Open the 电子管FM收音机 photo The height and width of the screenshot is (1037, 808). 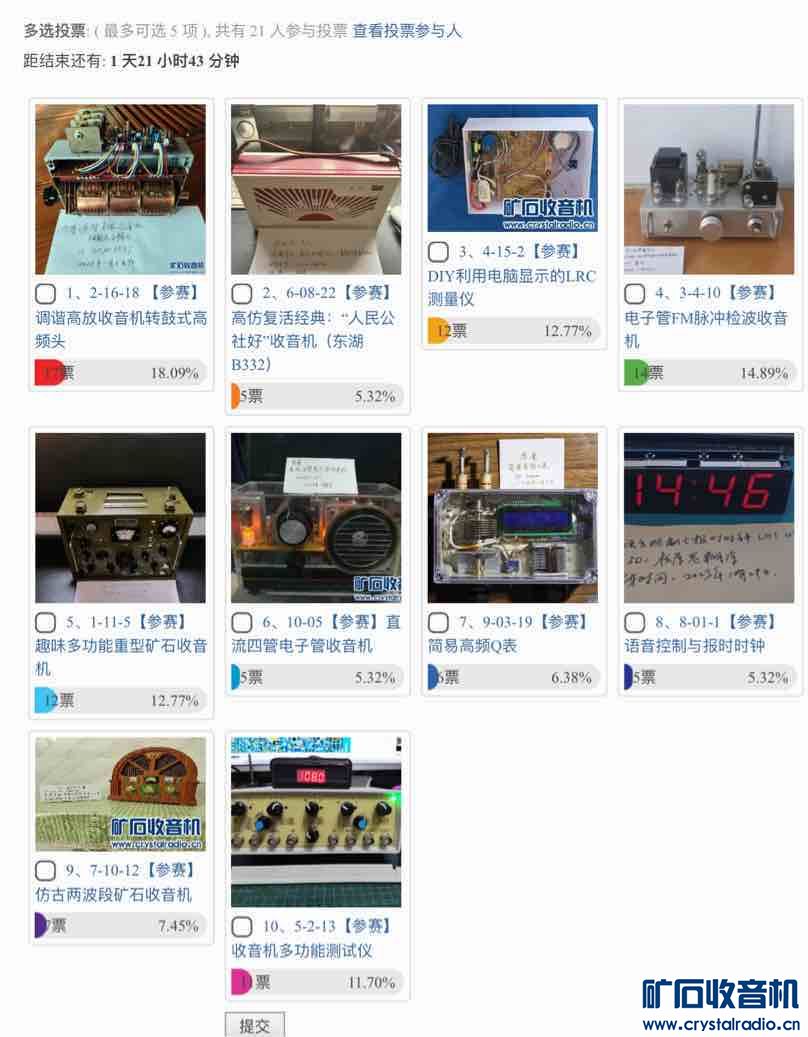tap(709, 189)
